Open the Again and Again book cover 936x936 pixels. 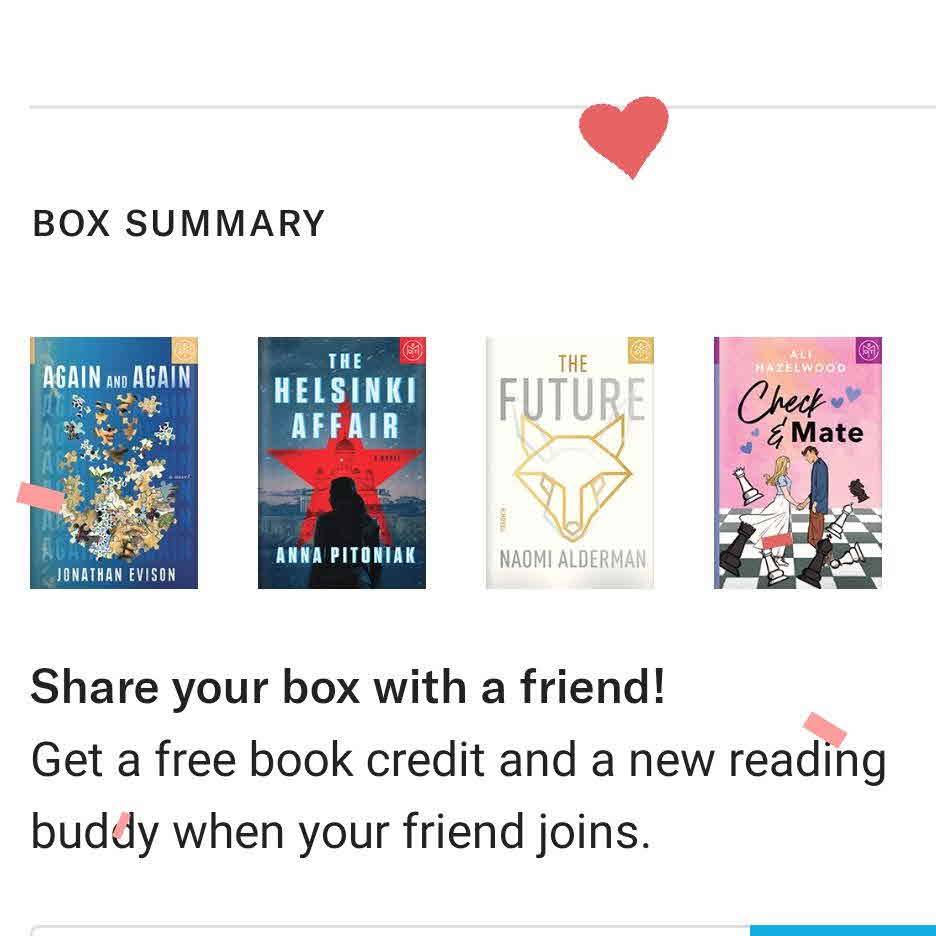coord(114,463)
